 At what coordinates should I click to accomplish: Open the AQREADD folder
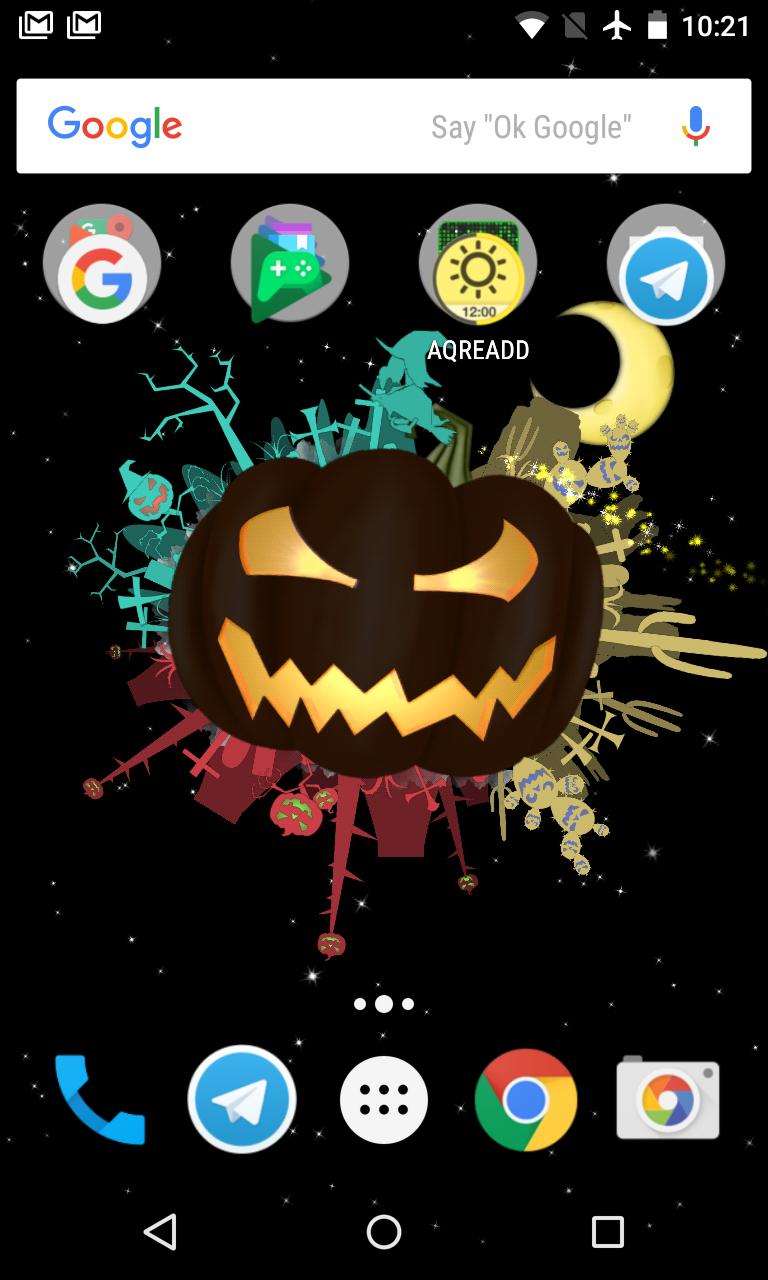[x=478, y=266]
